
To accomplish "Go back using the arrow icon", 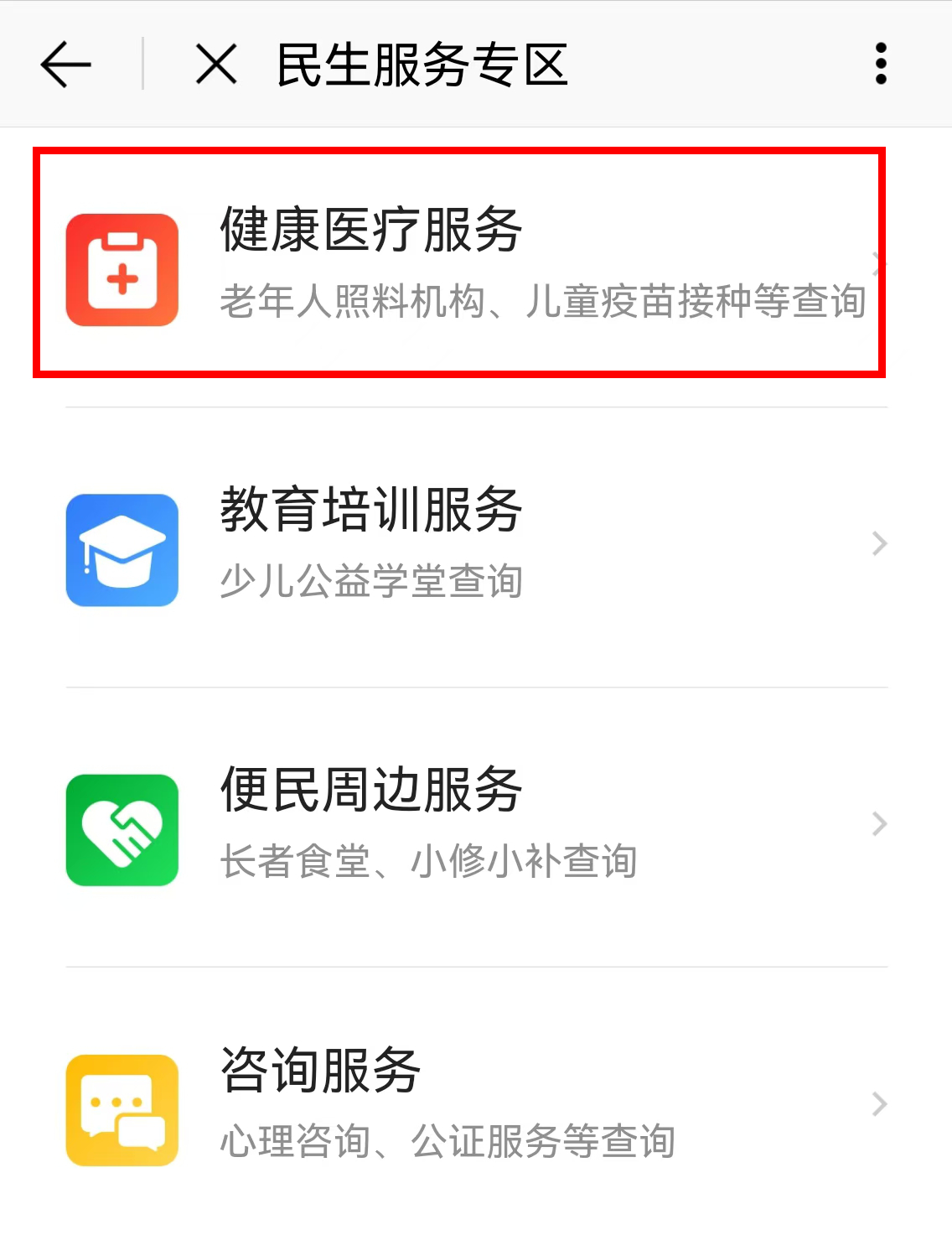I will tap(65, 65).
